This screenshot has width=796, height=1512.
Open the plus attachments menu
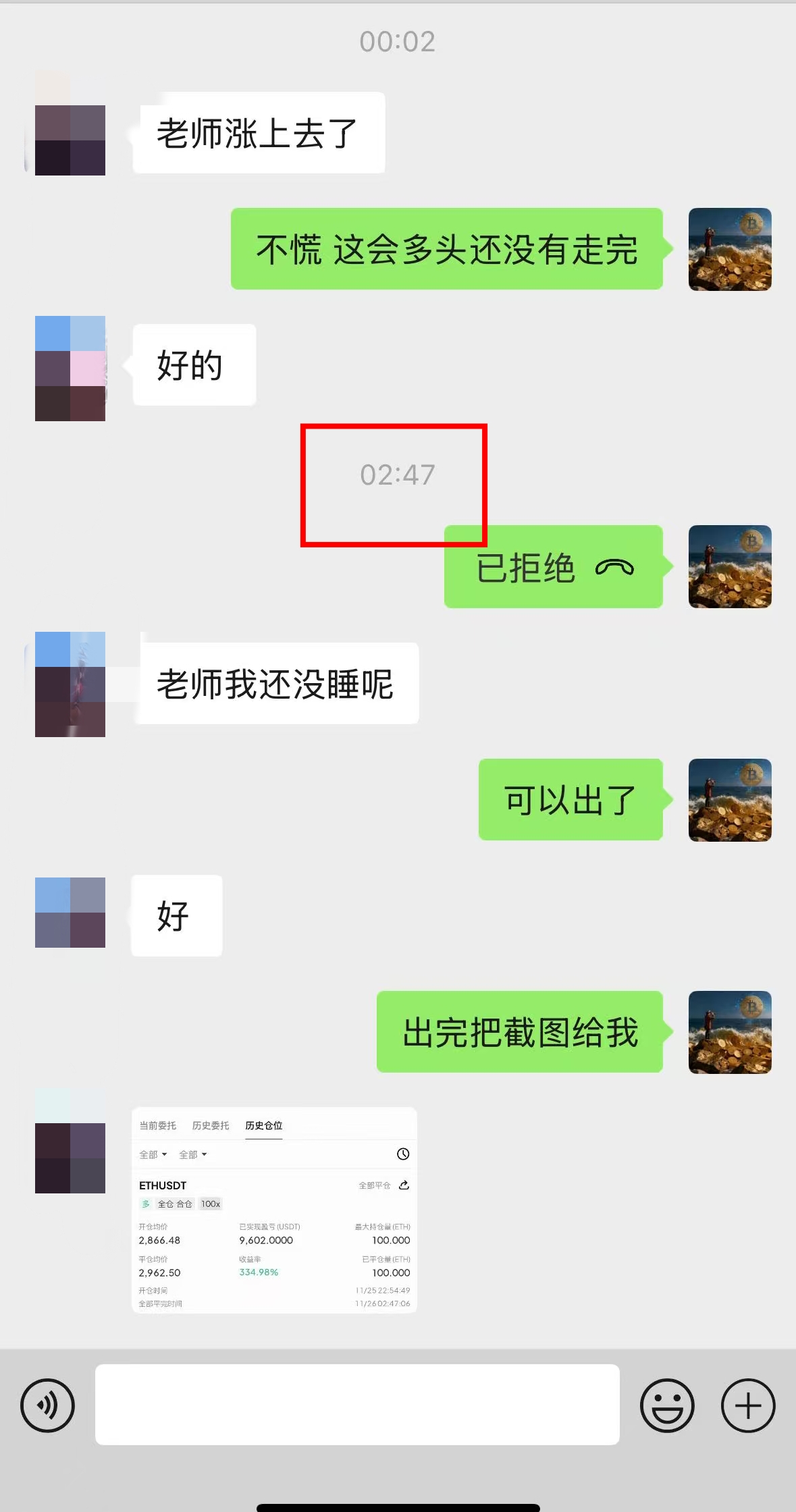pos(747,1406)
